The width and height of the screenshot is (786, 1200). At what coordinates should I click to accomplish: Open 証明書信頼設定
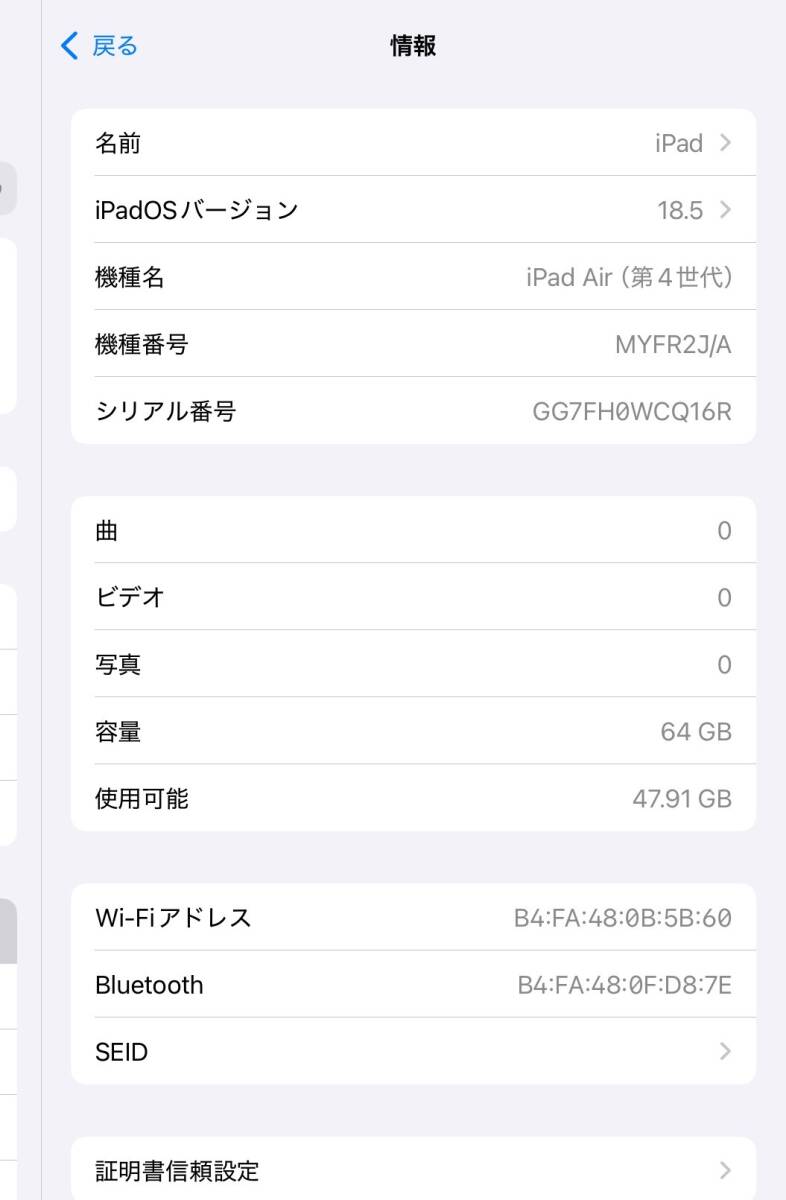coord(413,1170)
